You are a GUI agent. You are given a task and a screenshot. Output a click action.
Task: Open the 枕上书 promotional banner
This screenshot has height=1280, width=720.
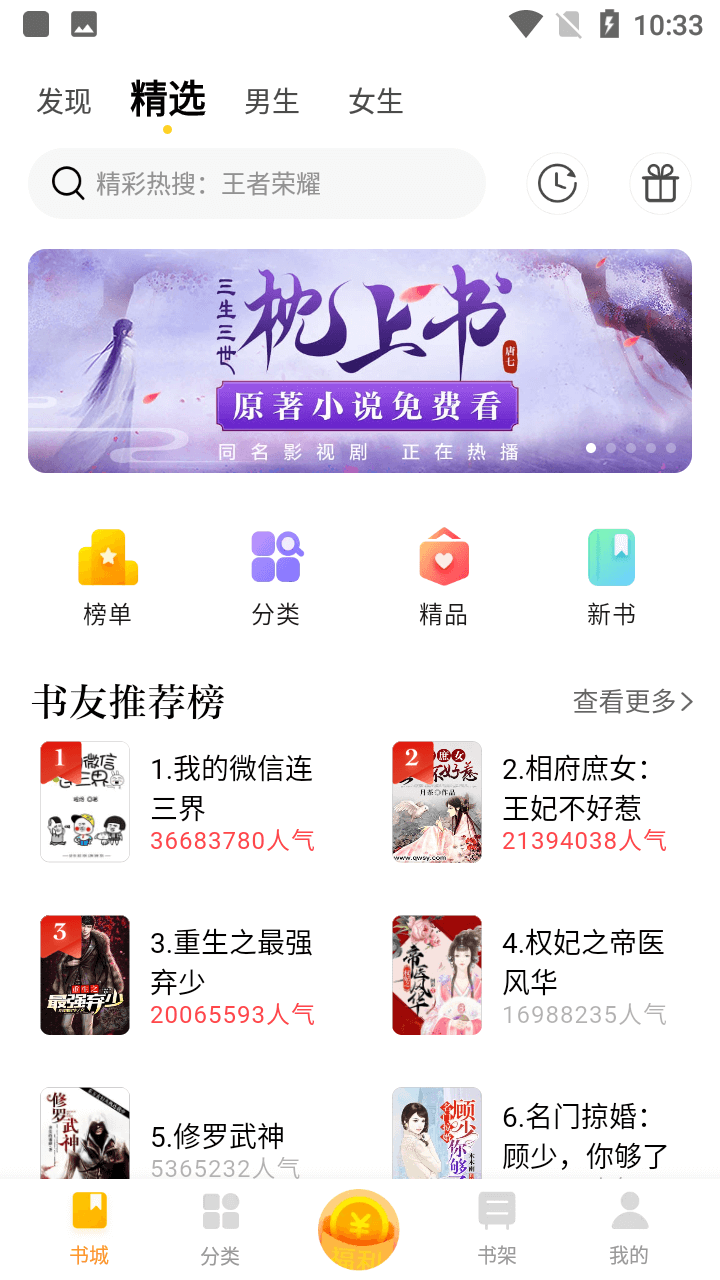click(360, 361)
